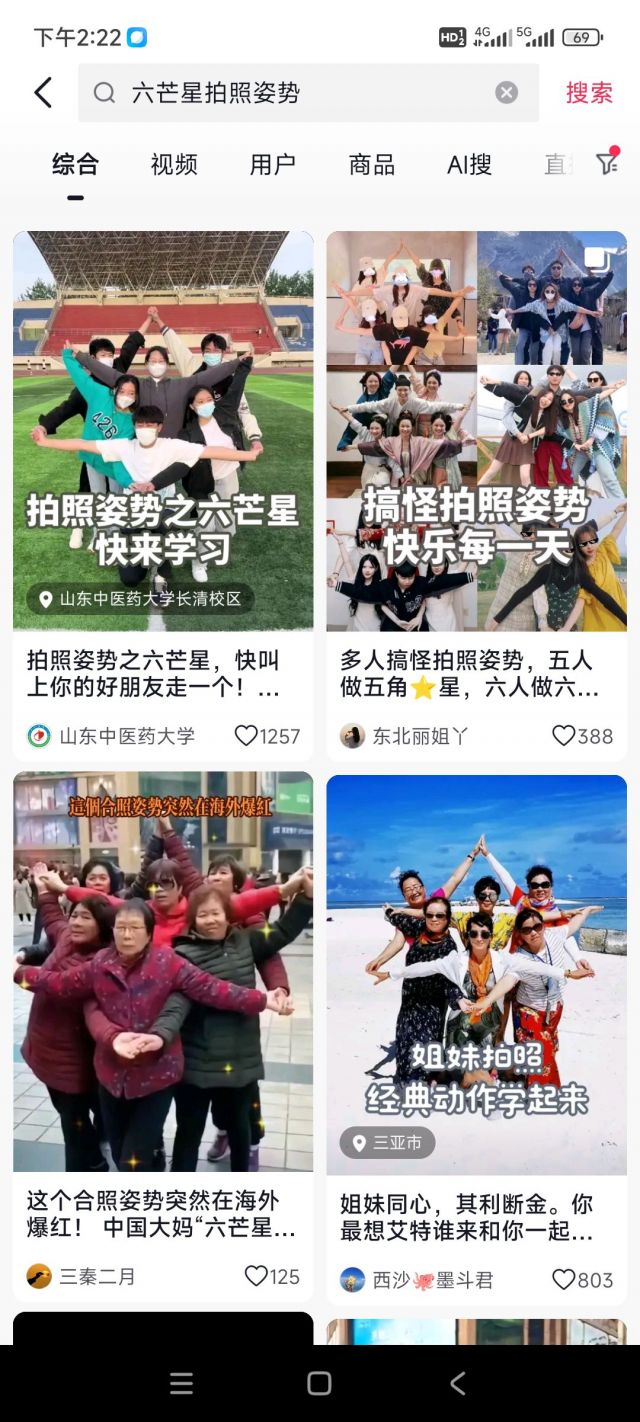Tap the red 搜索 button
640x1422 pixels.
pyautogui.click(x=588, y=93)
